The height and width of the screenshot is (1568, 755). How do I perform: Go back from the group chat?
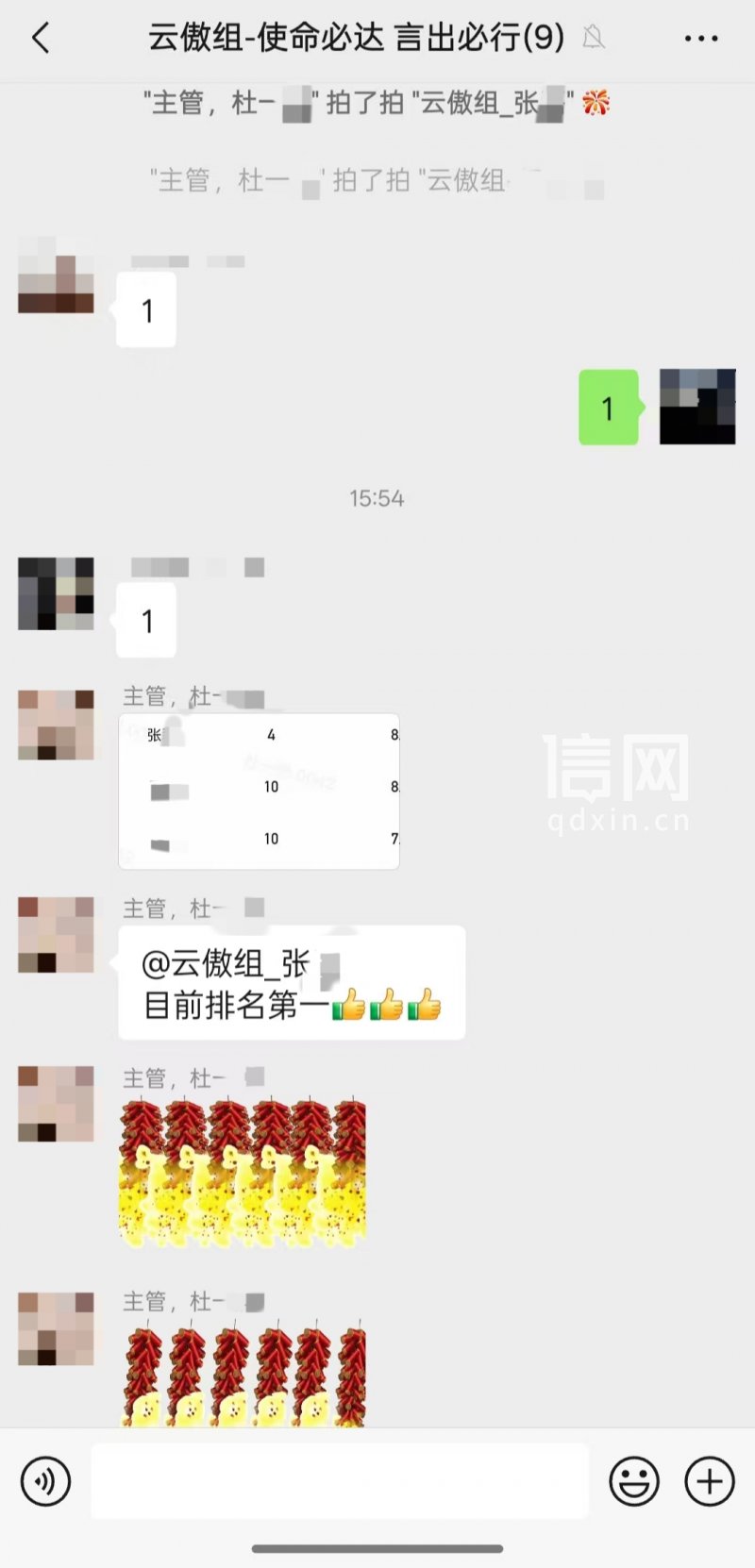tap(41, 39)
